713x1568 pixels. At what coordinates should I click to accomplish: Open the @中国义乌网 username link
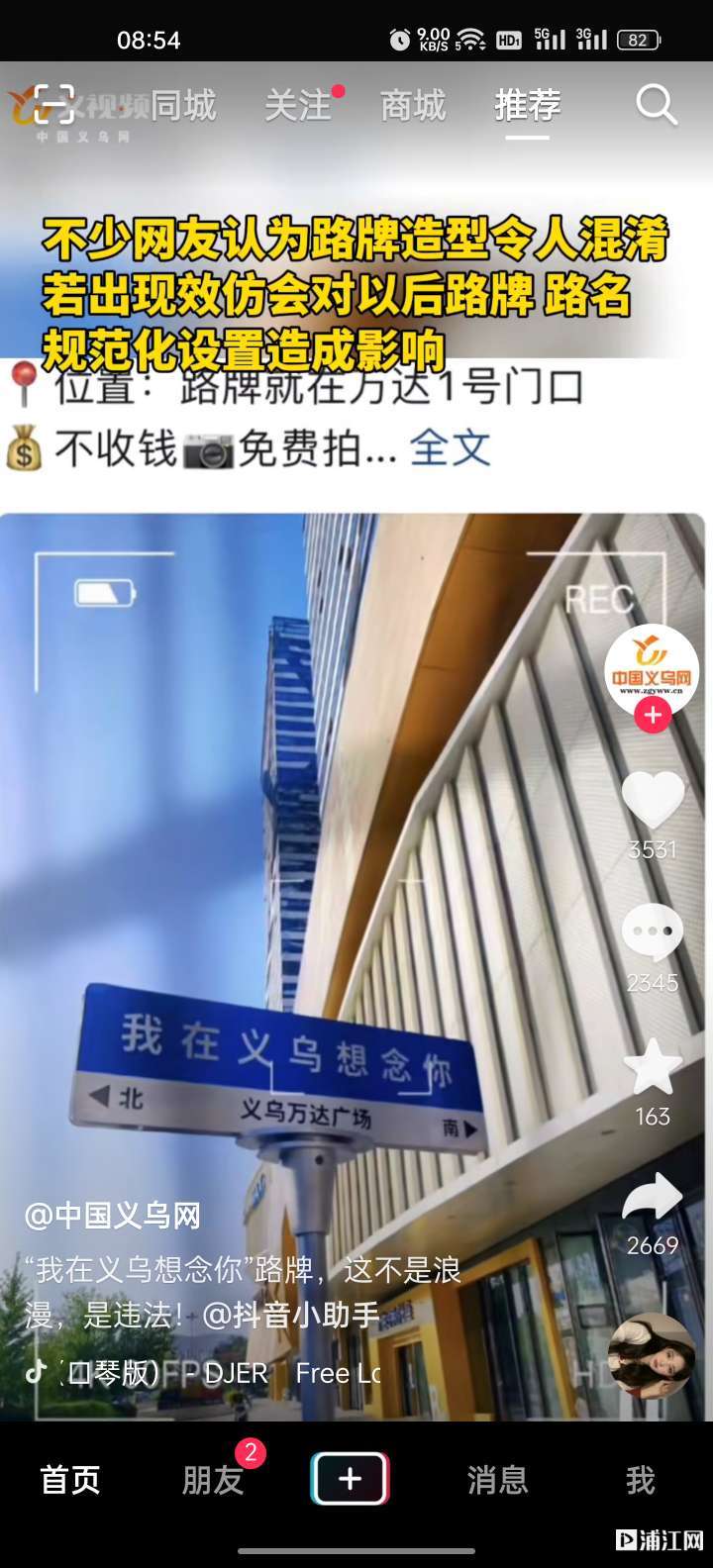(x=113, y=1216)
